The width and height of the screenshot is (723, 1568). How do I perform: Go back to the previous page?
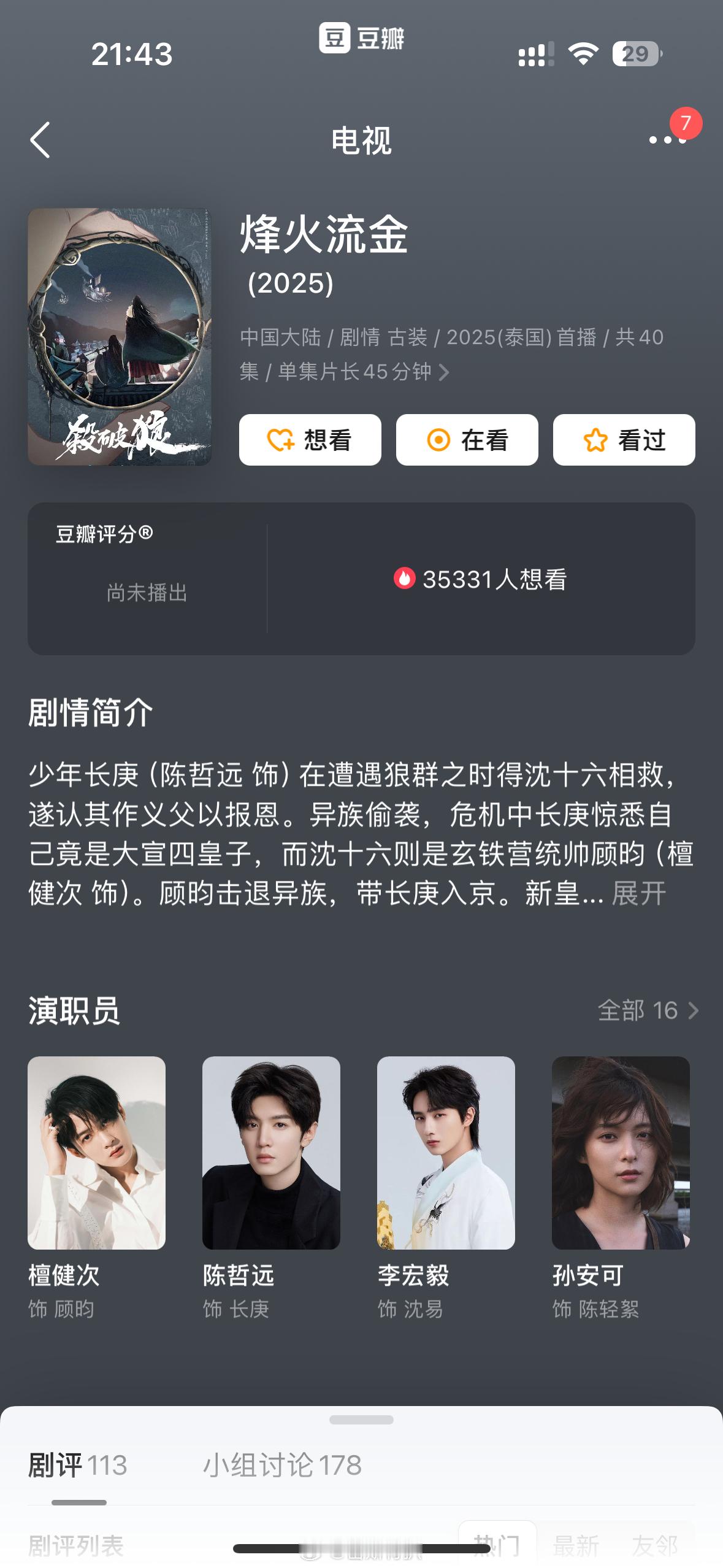(x=40, y=140)
